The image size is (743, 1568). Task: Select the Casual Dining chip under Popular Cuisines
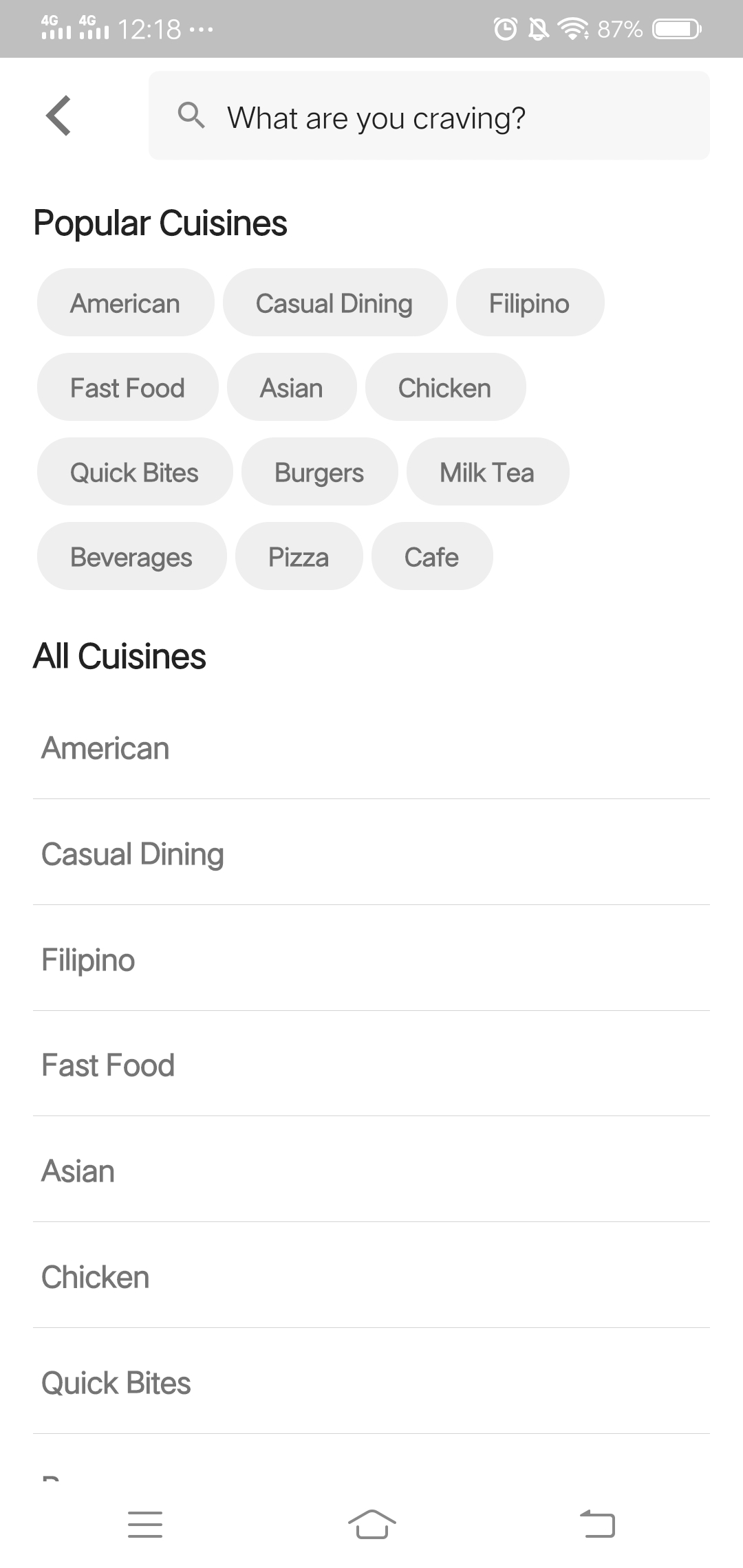tap(334, 303)
